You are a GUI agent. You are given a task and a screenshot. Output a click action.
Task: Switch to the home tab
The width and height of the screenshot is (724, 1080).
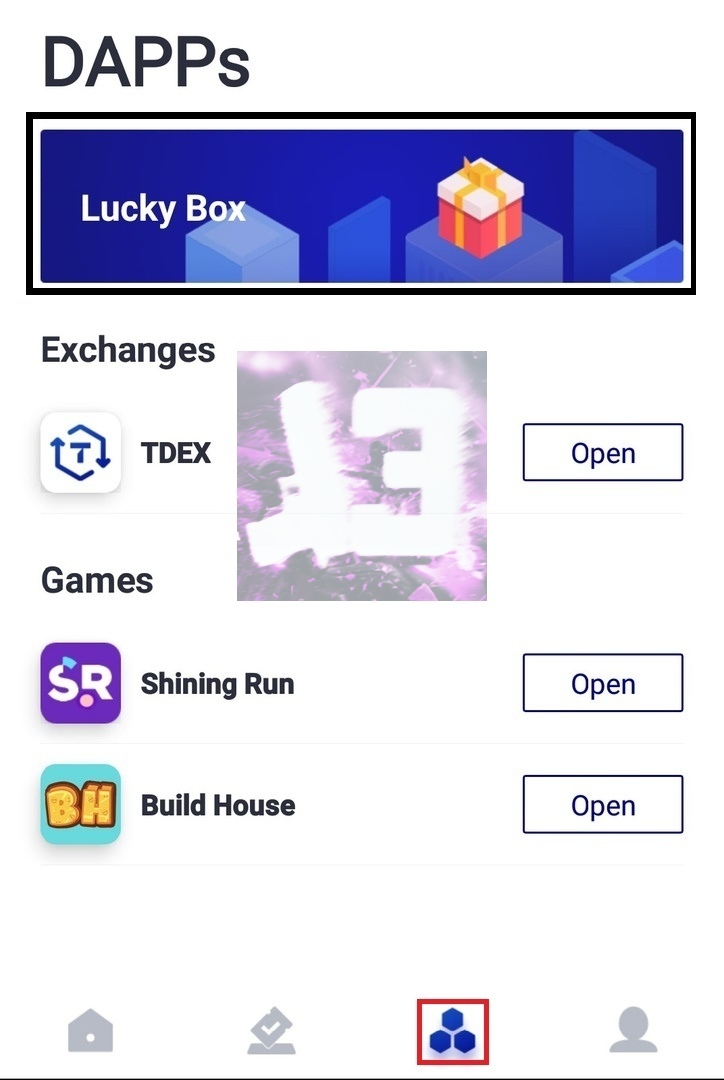tap(90, 1031)
